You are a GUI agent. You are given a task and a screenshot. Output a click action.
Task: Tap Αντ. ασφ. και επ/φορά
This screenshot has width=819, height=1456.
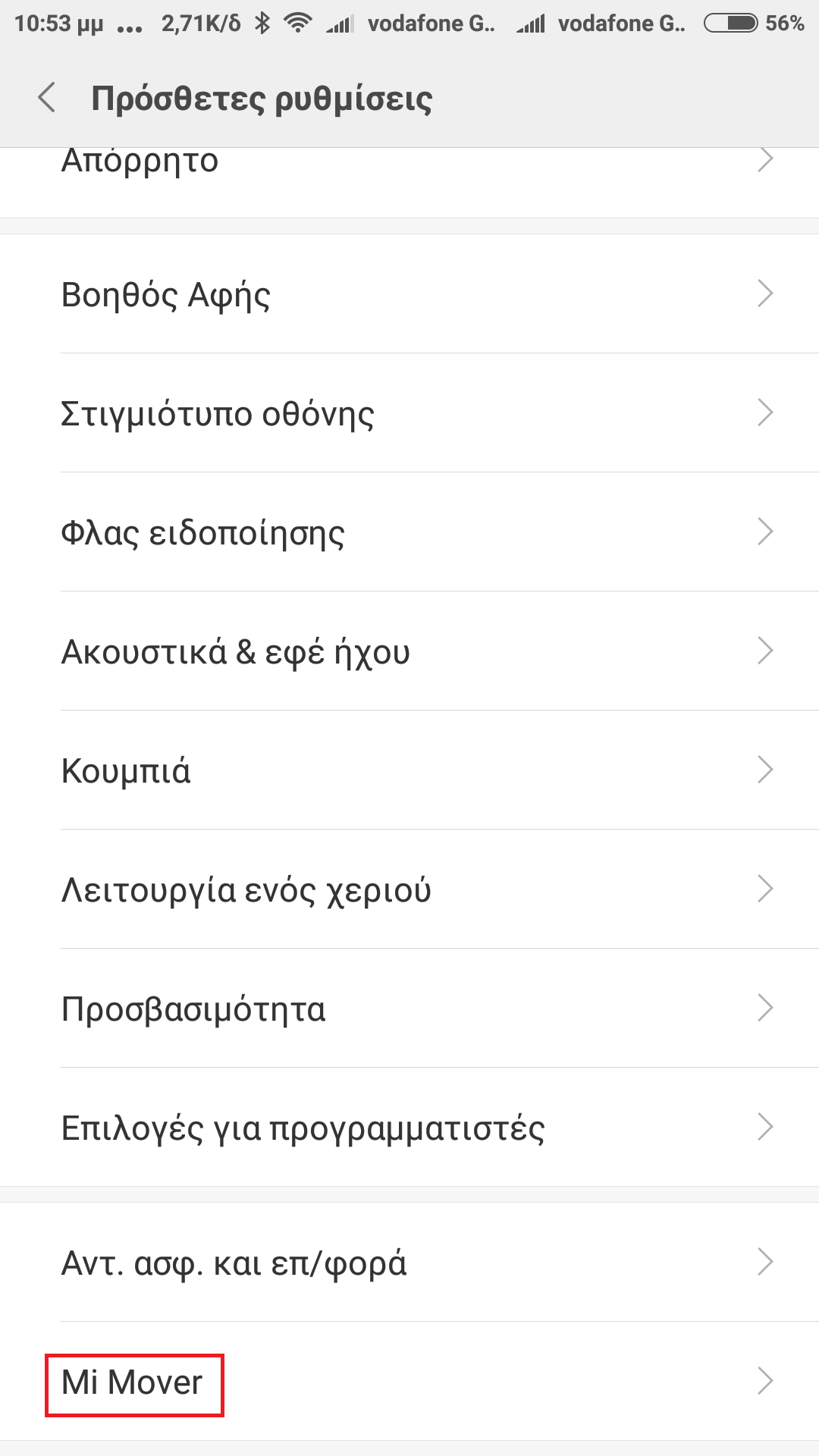pos(409,1263)
